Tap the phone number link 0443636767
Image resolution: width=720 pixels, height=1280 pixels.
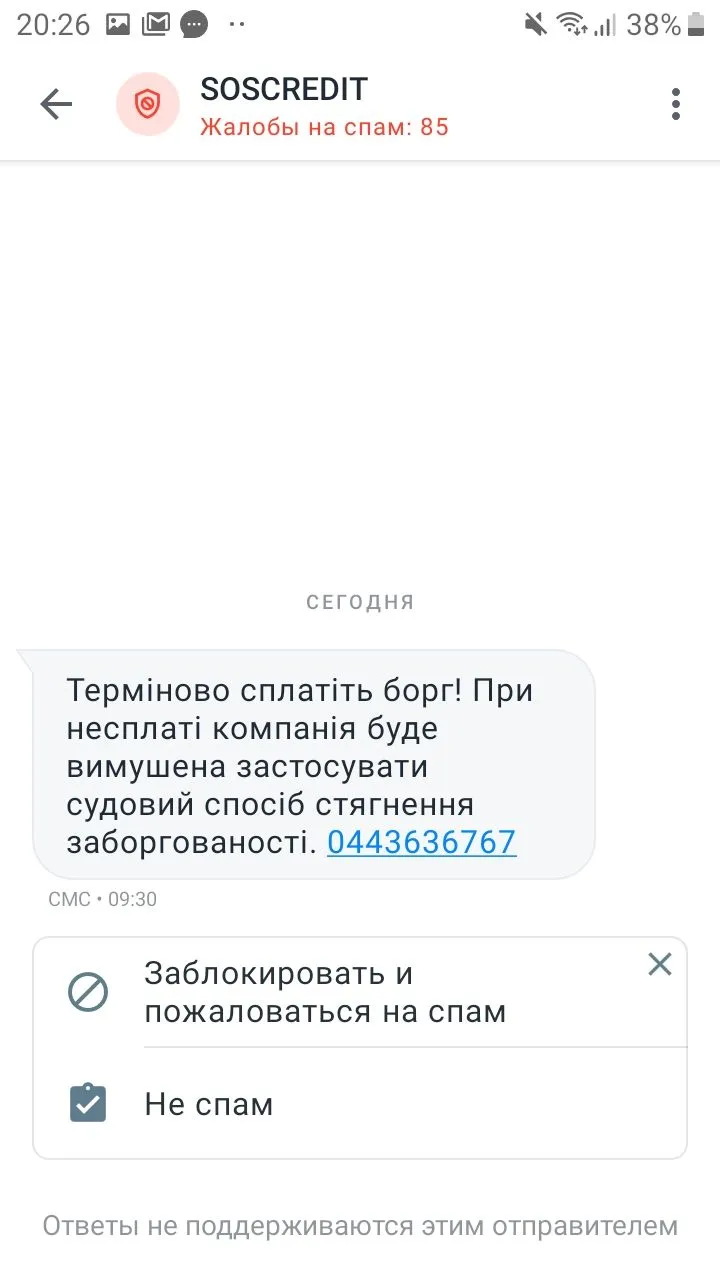coord(421,842)
